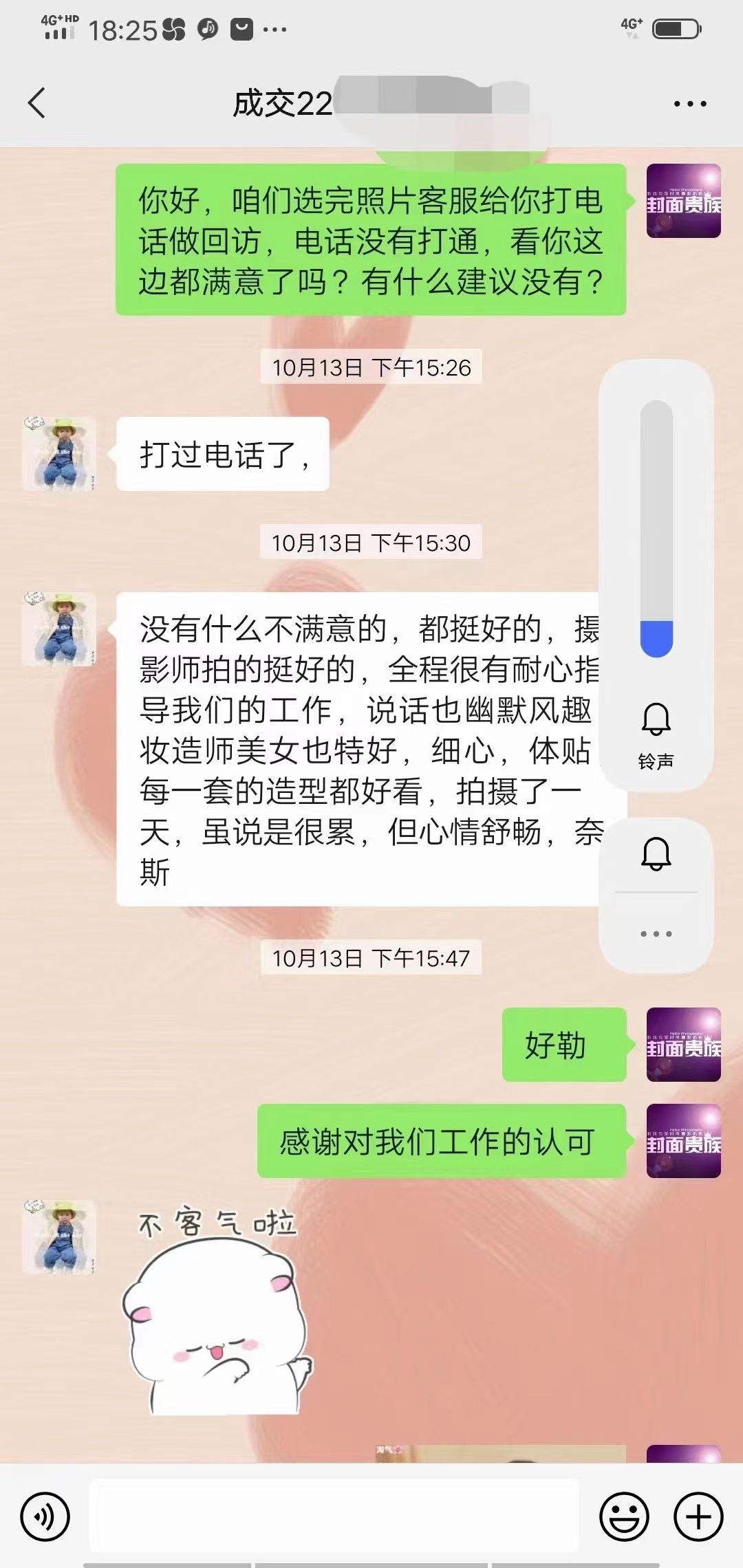
Task: Open the 封面贵族 avatar beside 好勒
Action: pyautogui.click(x=684, y=1044)
